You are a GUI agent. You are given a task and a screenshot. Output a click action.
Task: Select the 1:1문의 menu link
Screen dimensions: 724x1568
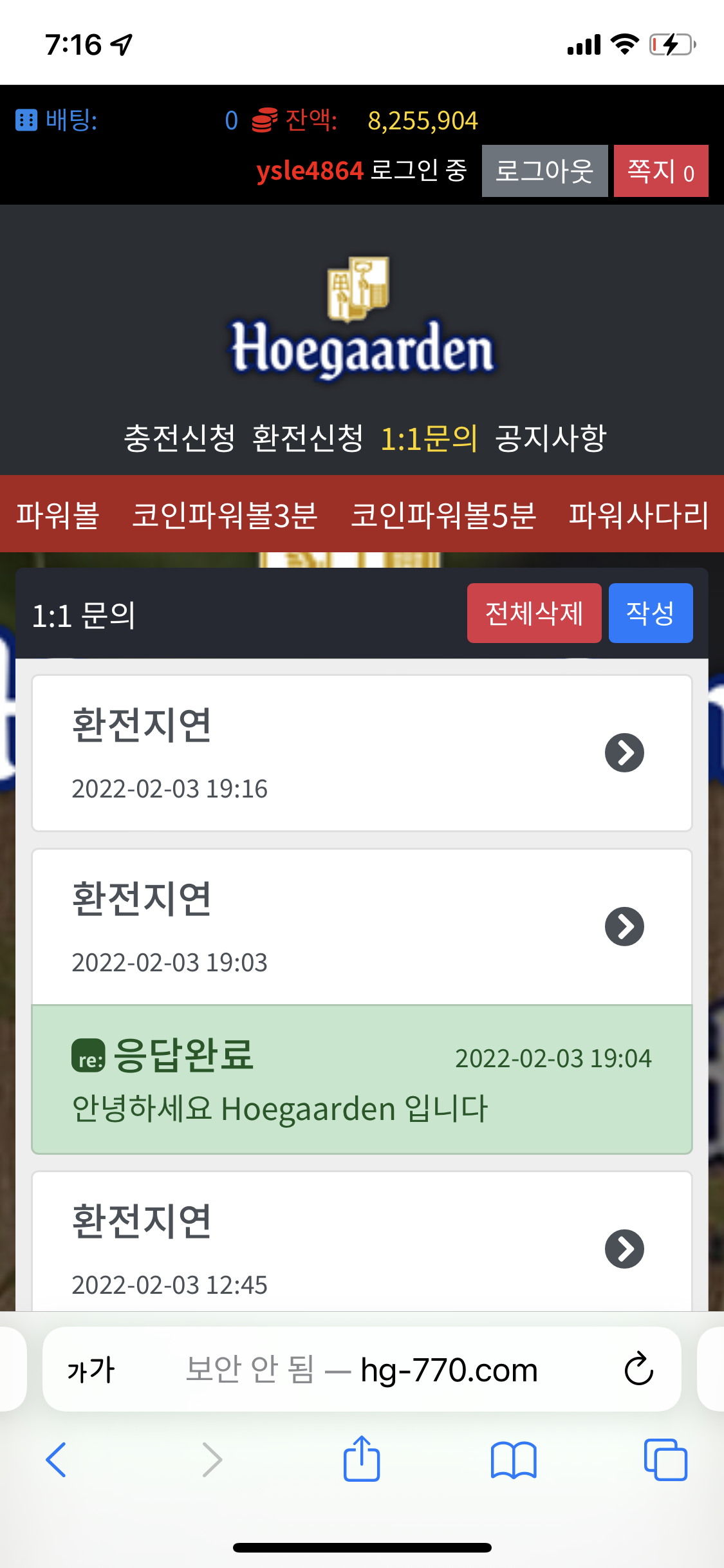coord(429,438)
